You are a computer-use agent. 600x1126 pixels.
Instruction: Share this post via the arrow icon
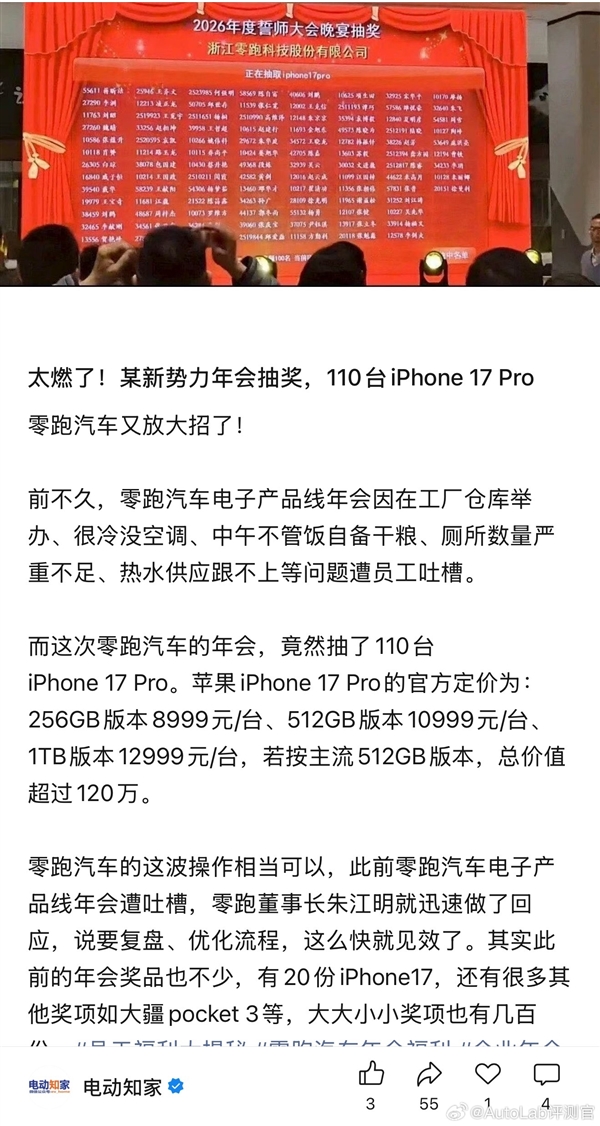430,1074
